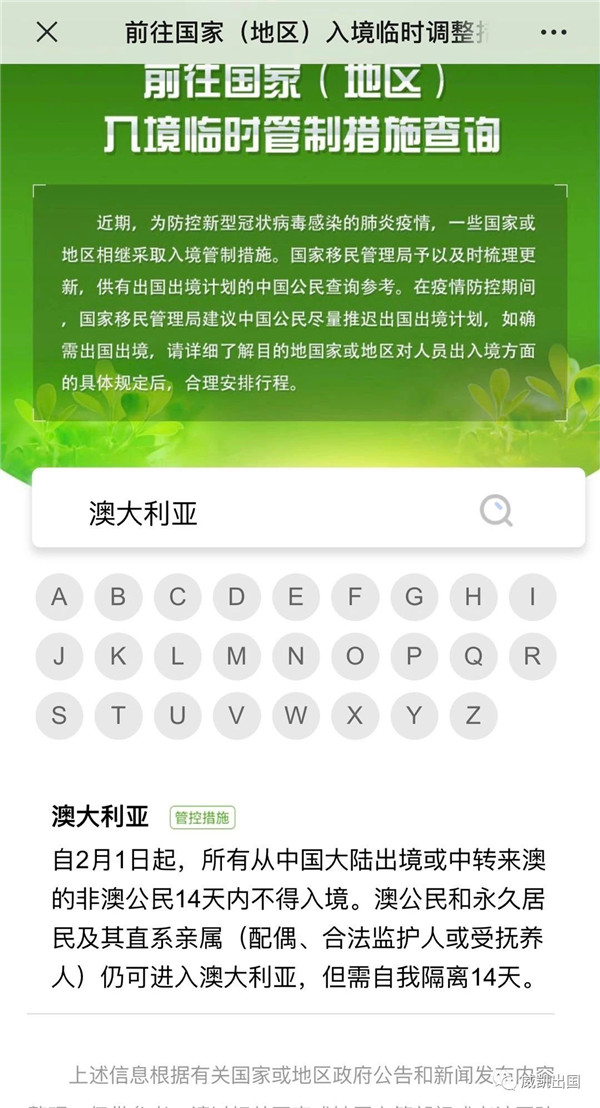Tap the search field containing 澳大利亚
Image resolution: width=600 pixels, height=1108 pixels.
[260, 513]
